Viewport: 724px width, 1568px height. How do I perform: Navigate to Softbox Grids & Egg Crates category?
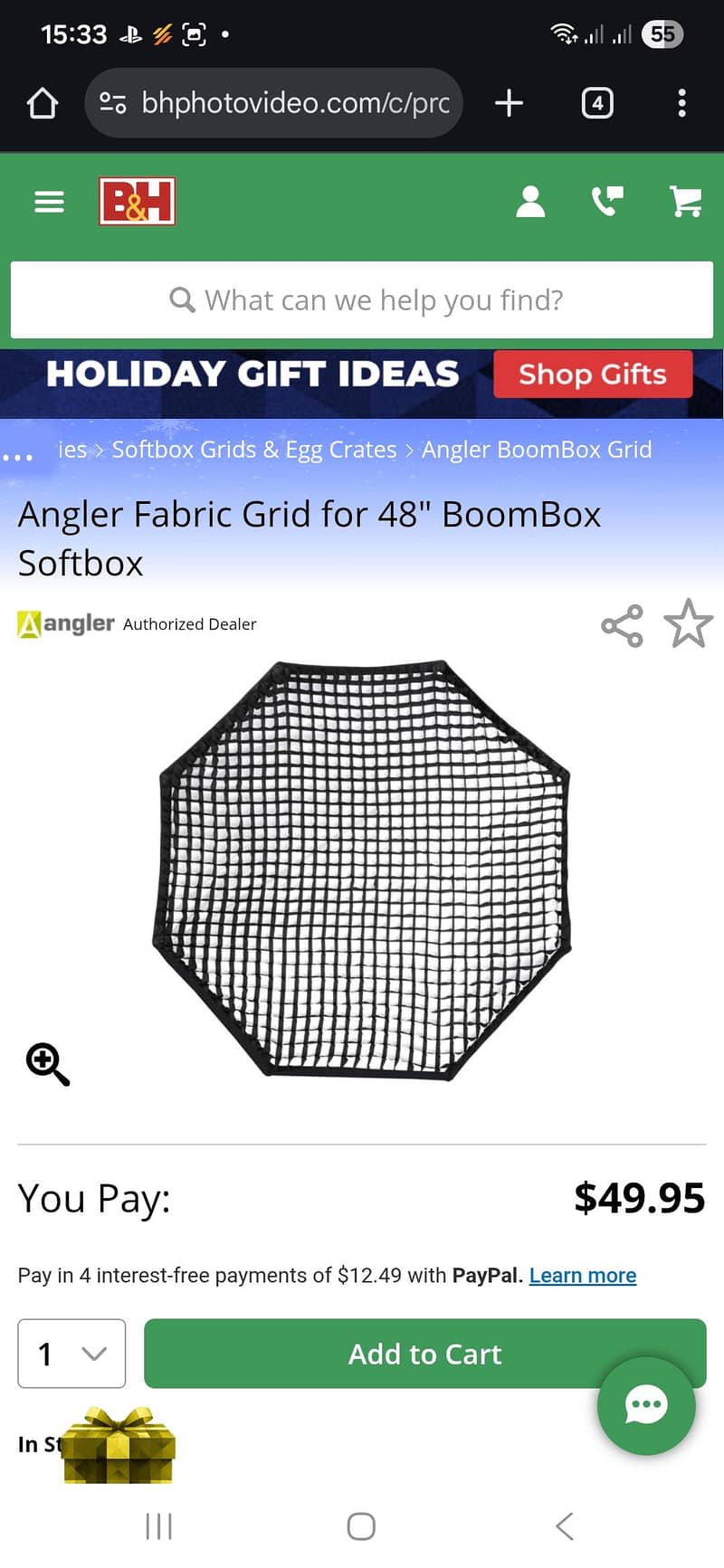click(x=253, y=449)
